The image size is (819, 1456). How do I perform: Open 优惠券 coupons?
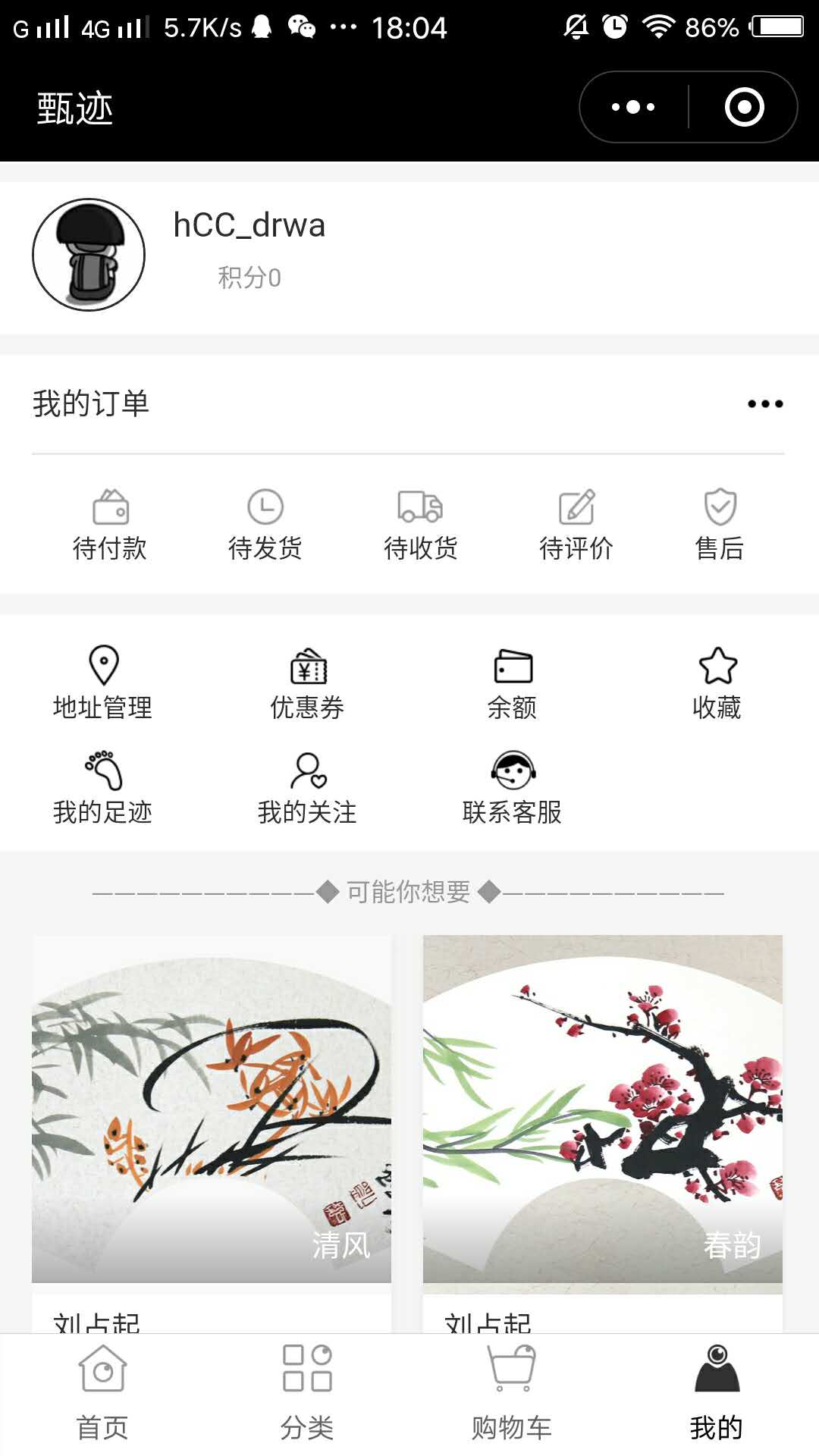point(307,682)
